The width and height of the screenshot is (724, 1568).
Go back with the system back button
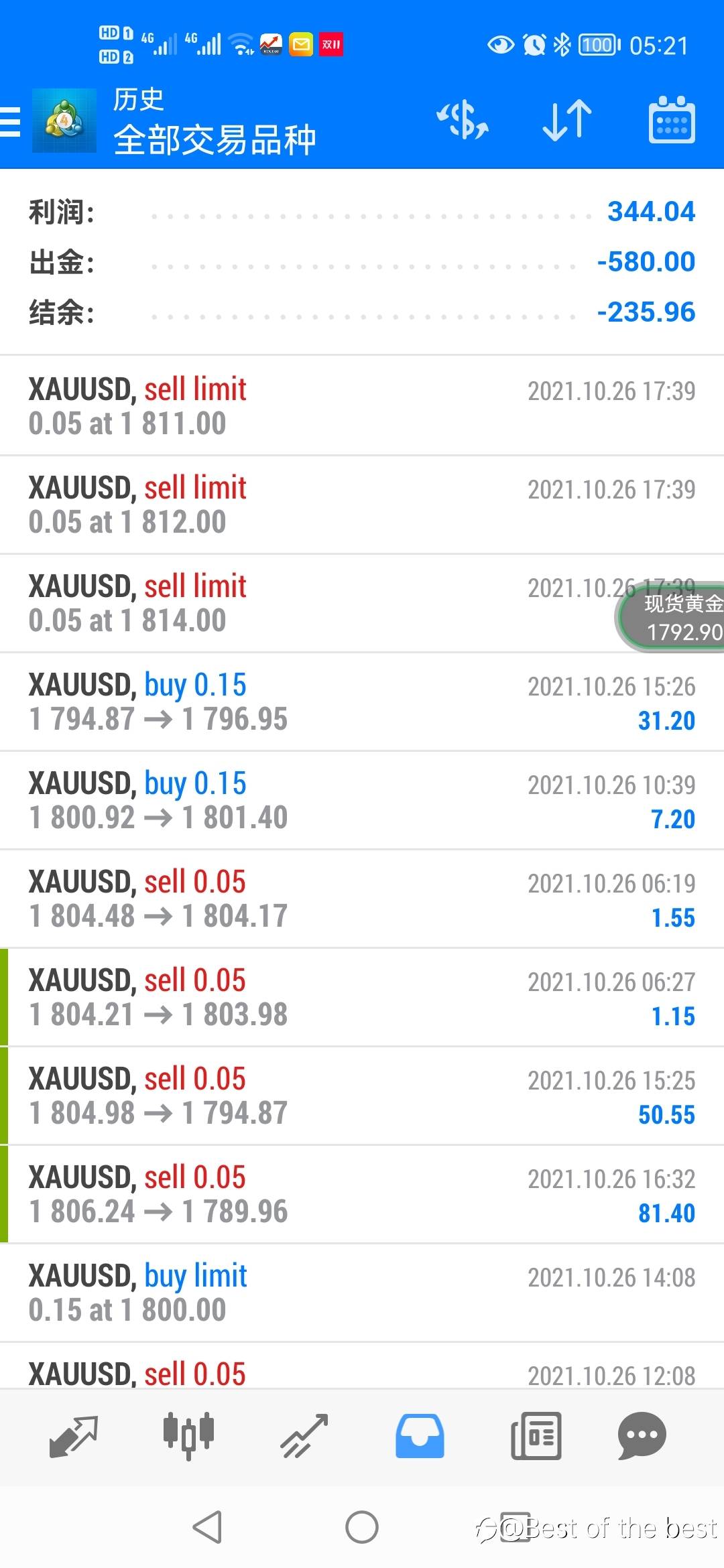(x=207, y=1527)
